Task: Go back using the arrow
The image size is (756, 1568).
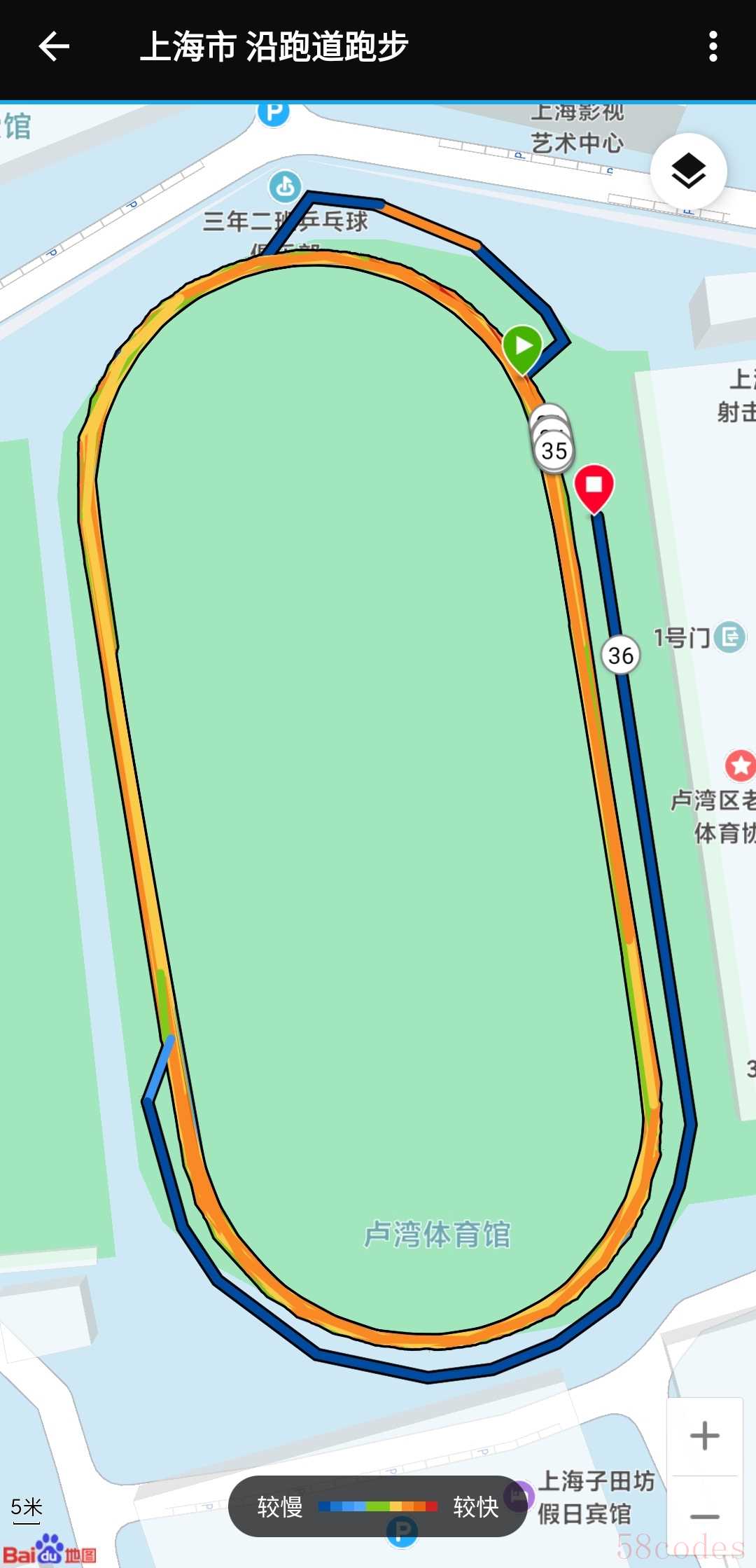Action: pos(53,47)
